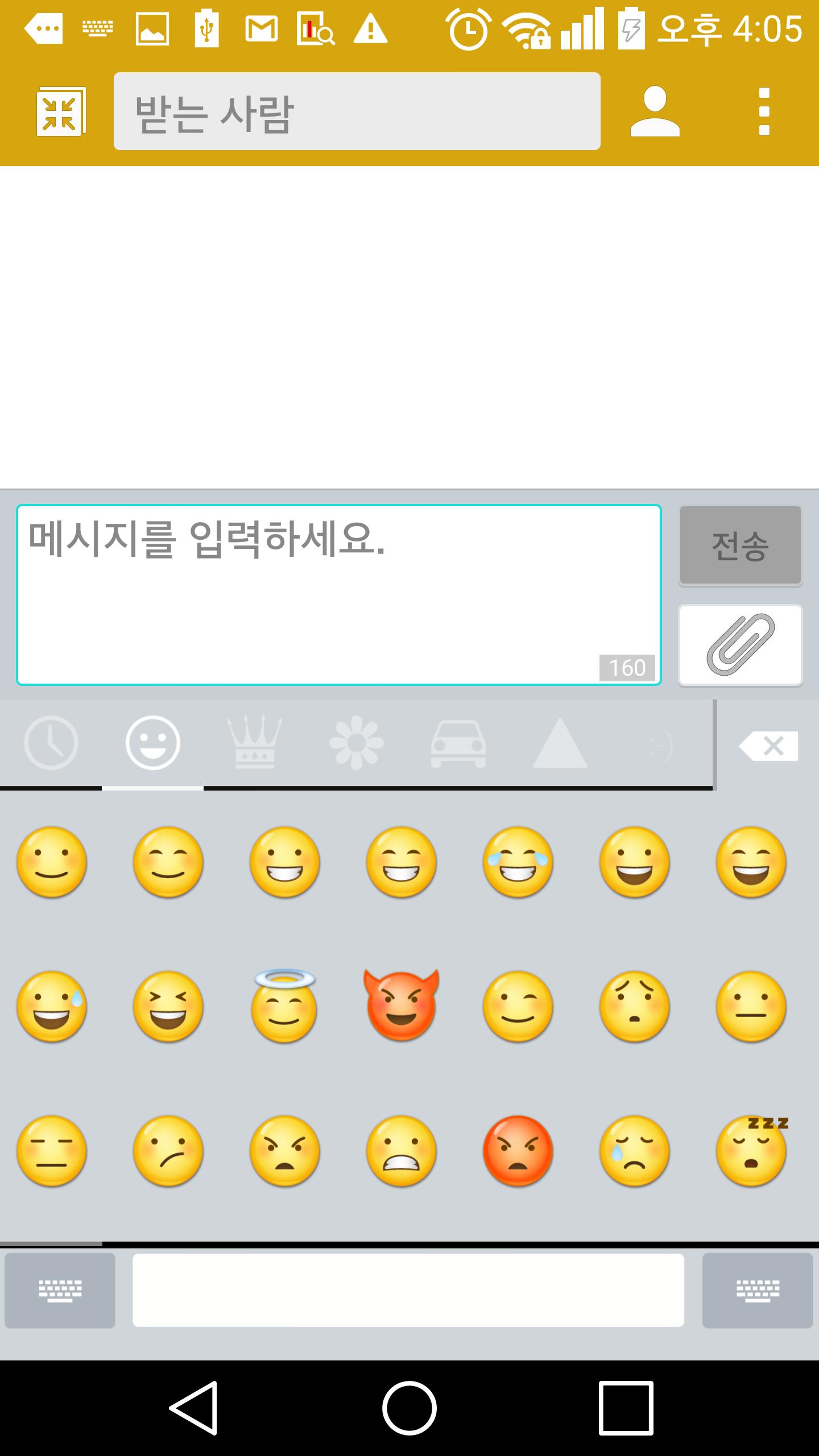Switch to the crown emoji category

[254, 743]
